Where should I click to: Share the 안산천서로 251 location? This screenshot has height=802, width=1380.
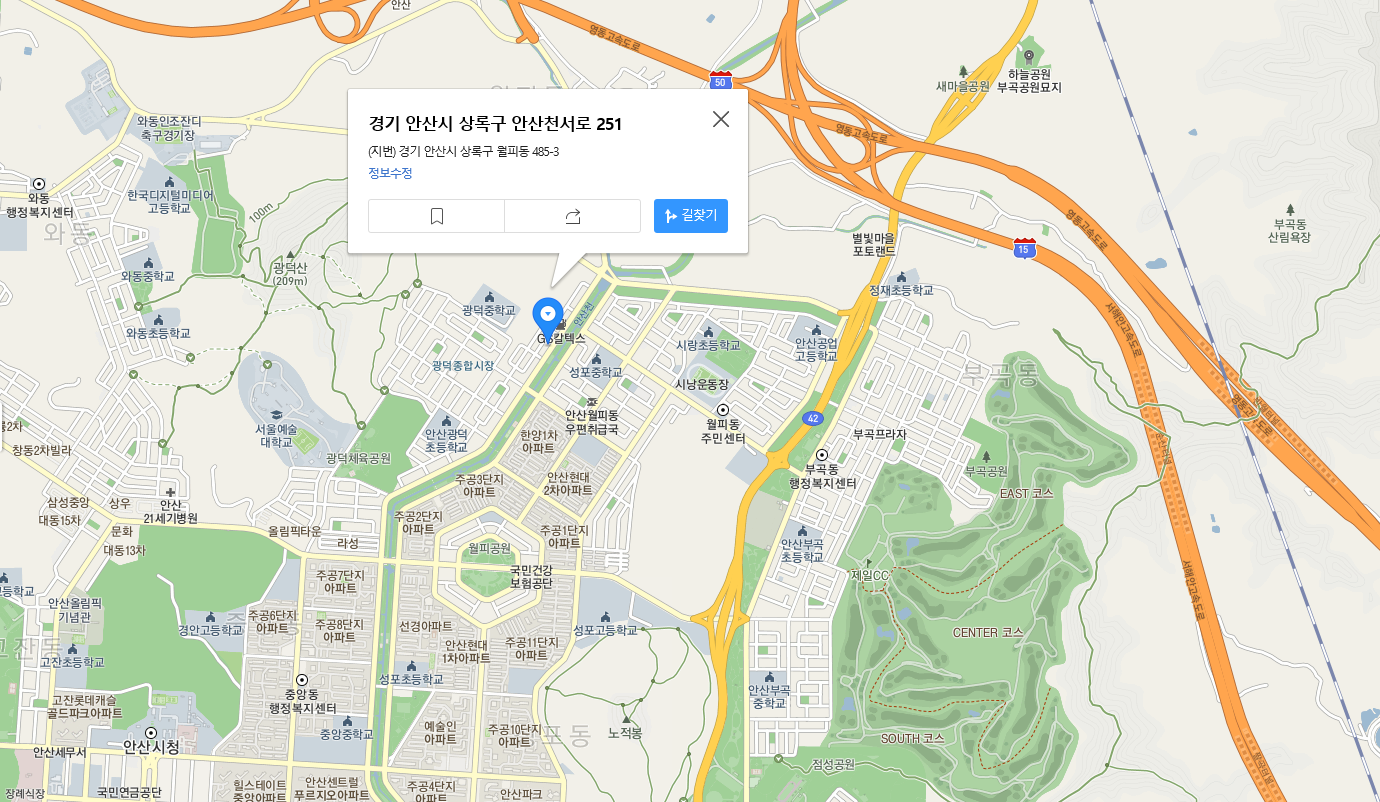[572, 216]
